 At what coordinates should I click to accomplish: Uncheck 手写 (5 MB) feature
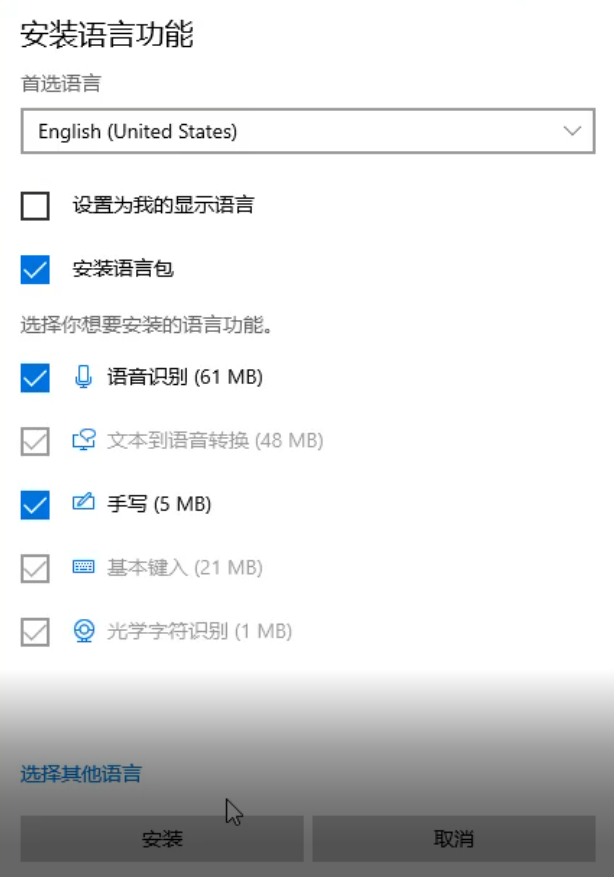pos(35,505)
